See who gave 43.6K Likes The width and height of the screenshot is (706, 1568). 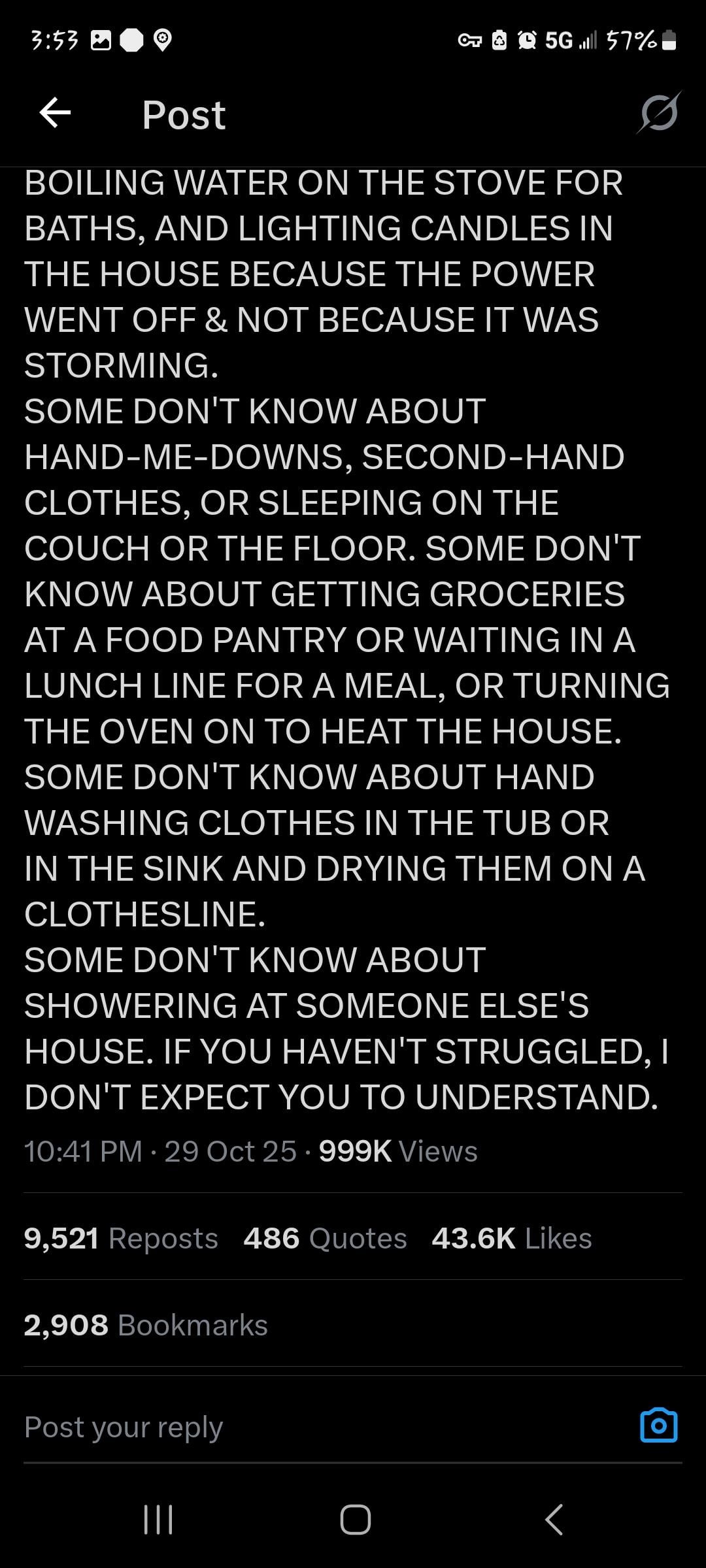coord(512,1238)
